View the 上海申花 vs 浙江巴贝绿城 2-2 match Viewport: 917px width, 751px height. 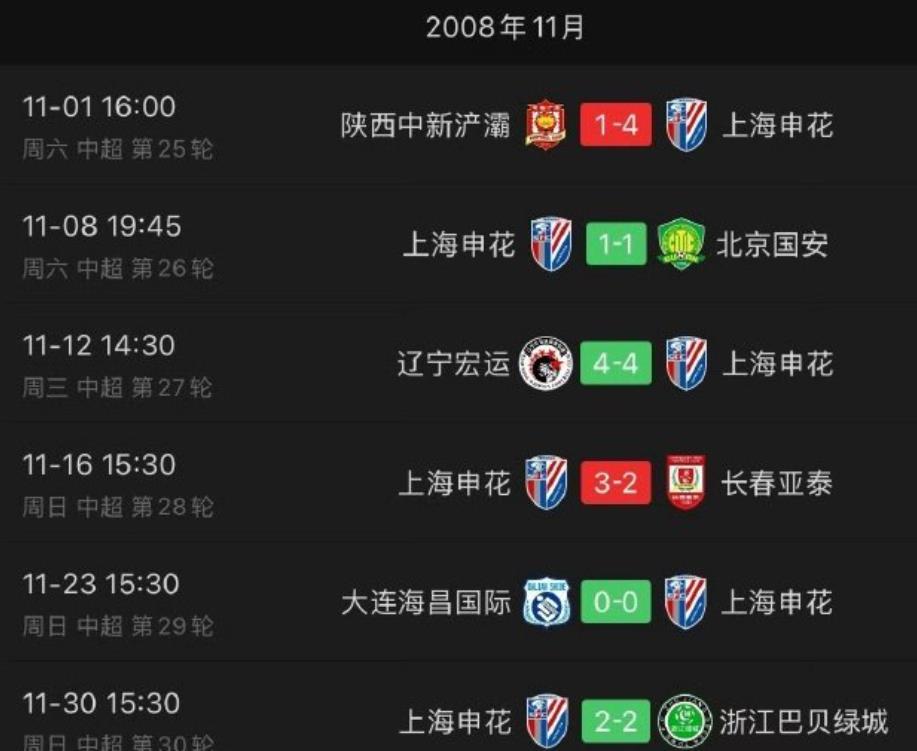pos(616,721)
